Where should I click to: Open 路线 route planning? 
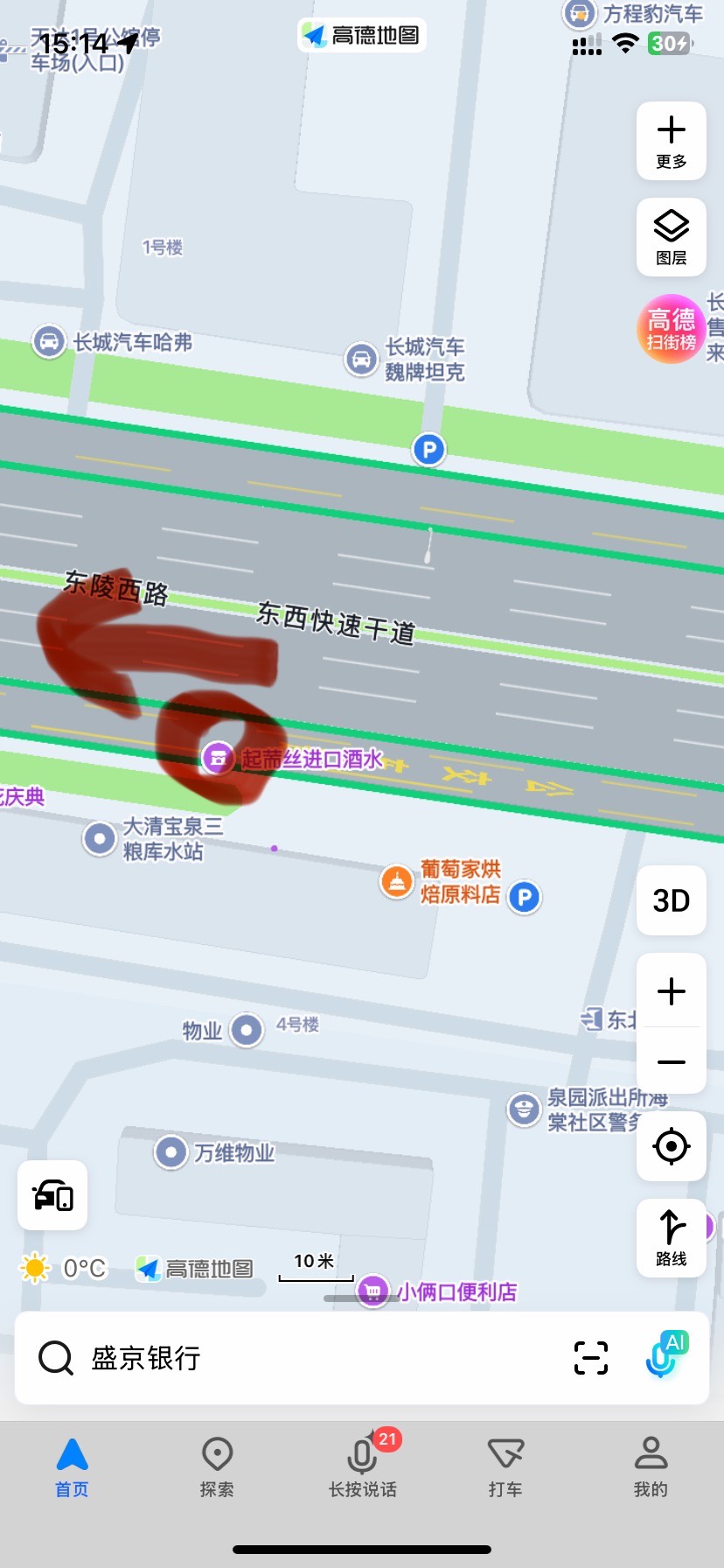click(x=671, y=1237)
